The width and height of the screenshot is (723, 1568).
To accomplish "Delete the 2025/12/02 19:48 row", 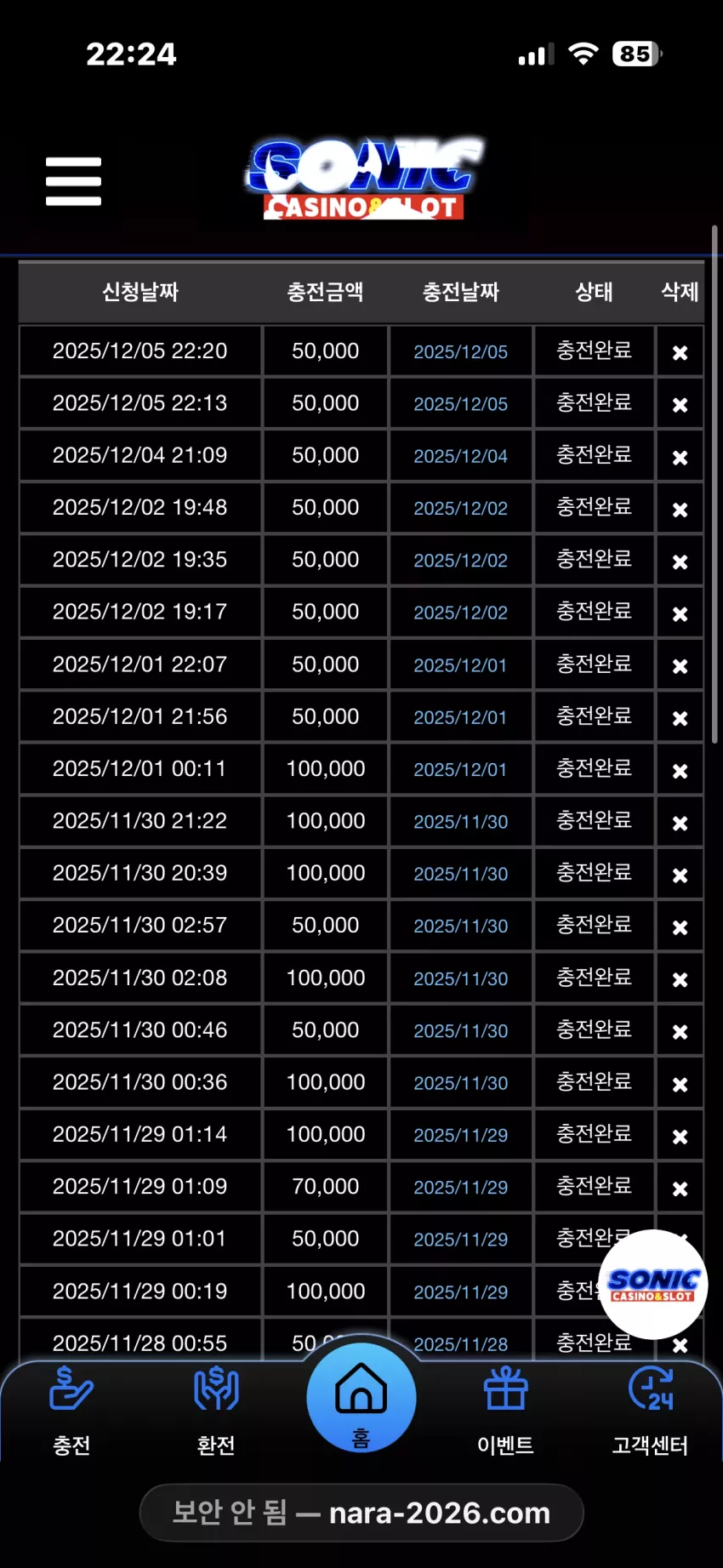I will (680, 509).
